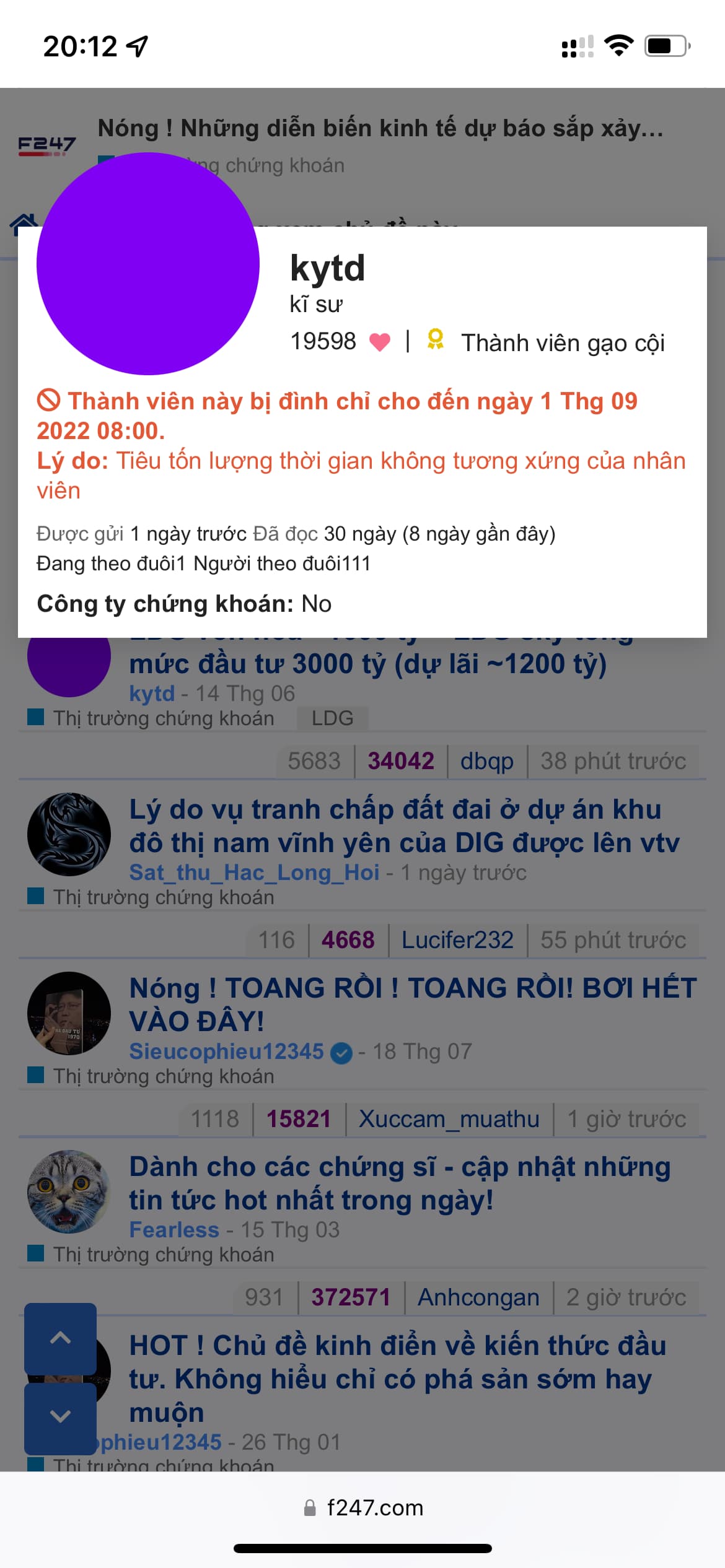Open last poster dbqp's link
Viewport: 725px width, 1568px height.
[x=486, y=761]
